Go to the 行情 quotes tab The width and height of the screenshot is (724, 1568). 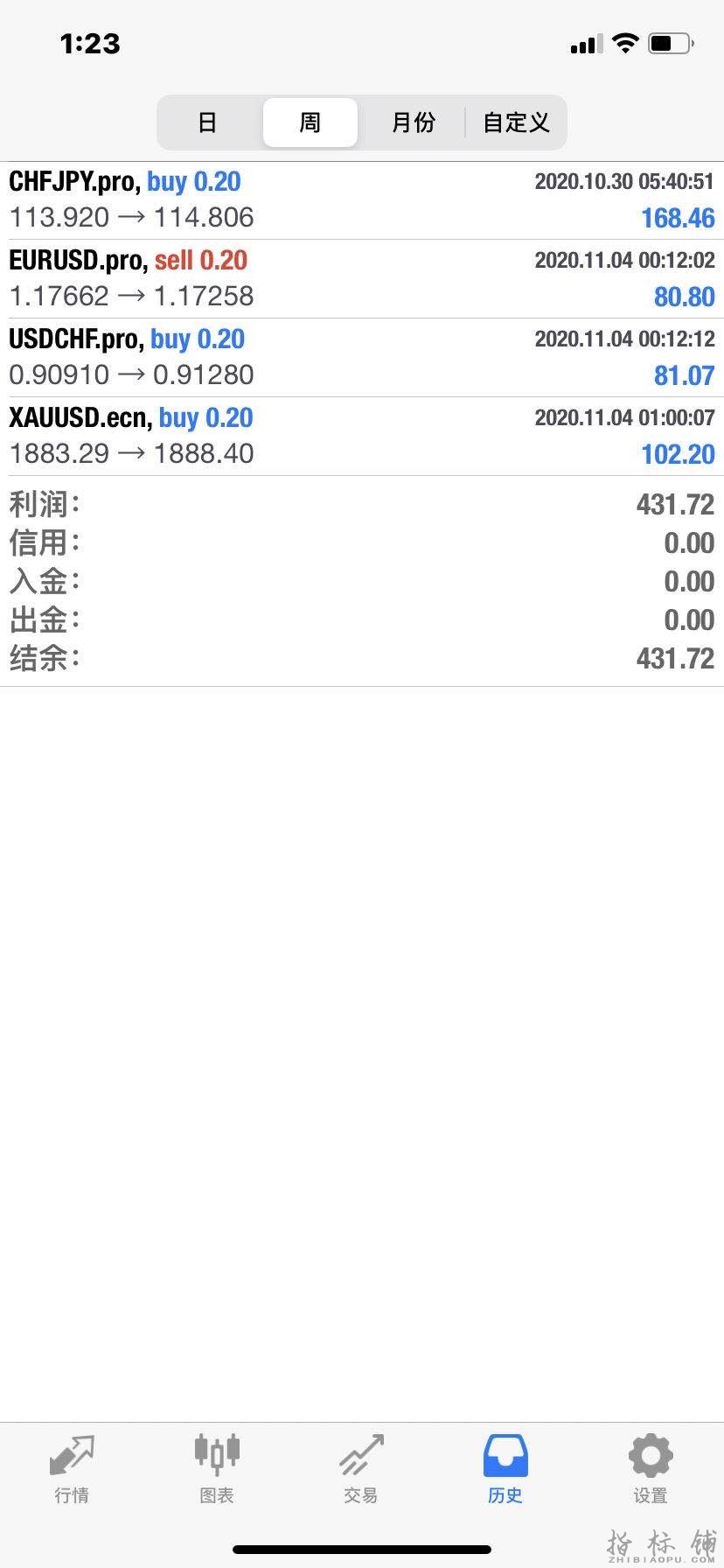click(x=72, y=1470)
